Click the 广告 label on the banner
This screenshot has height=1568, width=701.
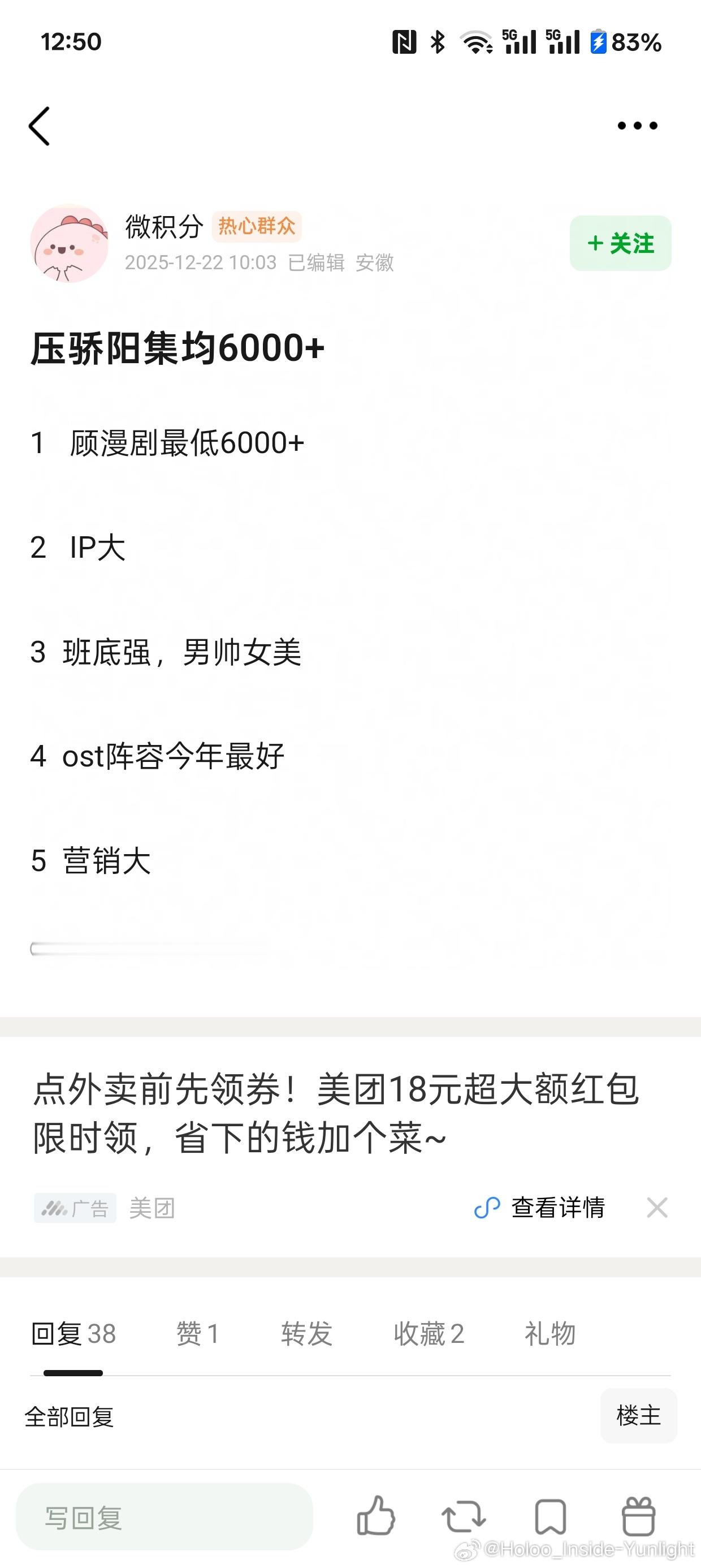coord(75,1208)
